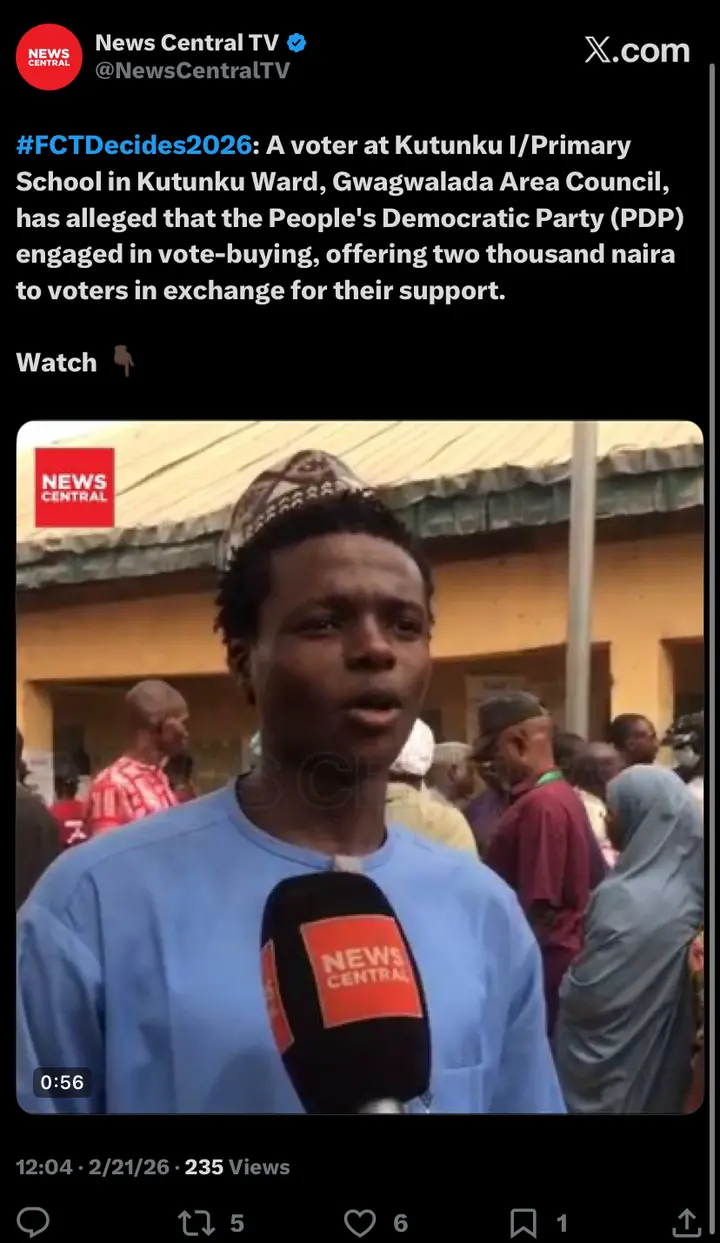Play the News Central voter interview video

coord(359,767)
